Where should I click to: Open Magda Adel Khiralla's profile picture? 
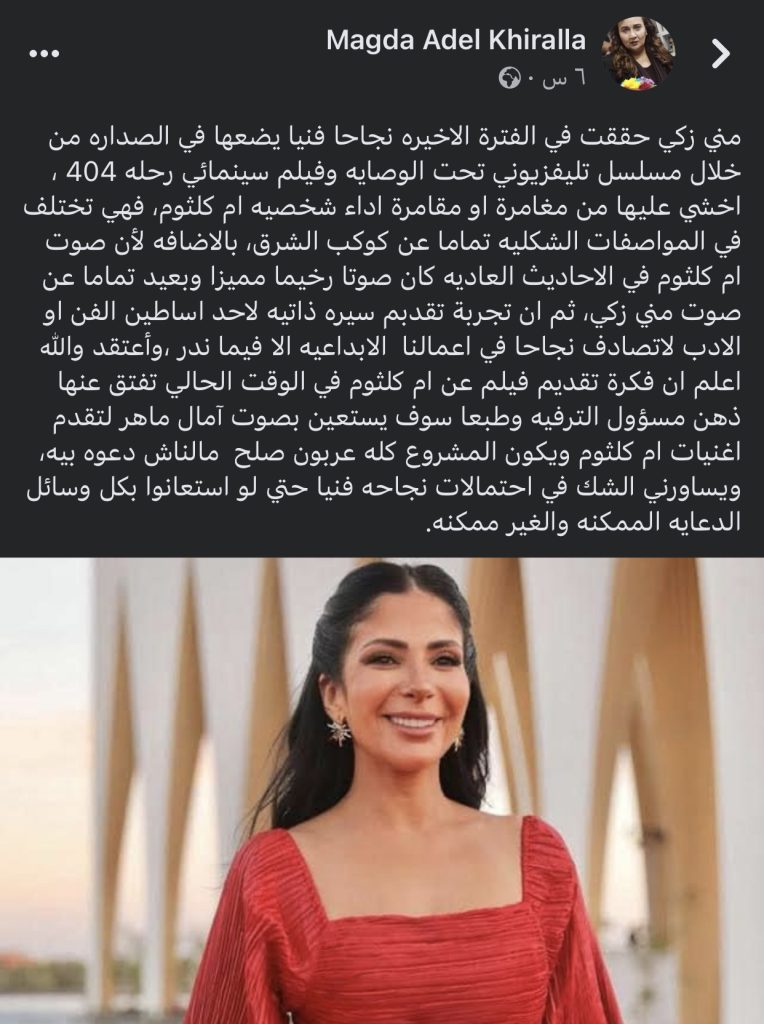[x=637, y=54]
